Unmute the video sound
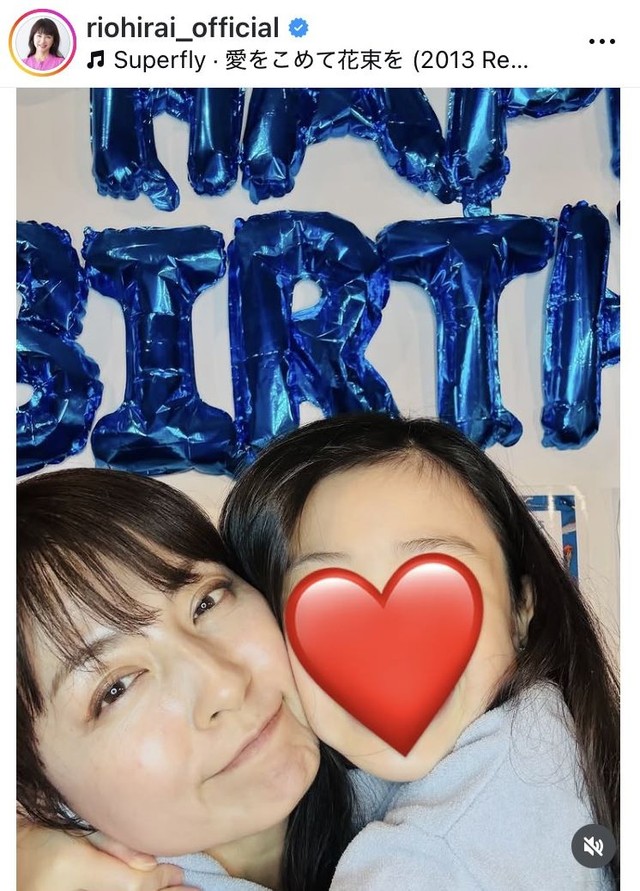Image resolution: width=640 pixels, height=891 pixels. [x=593, y=846]
